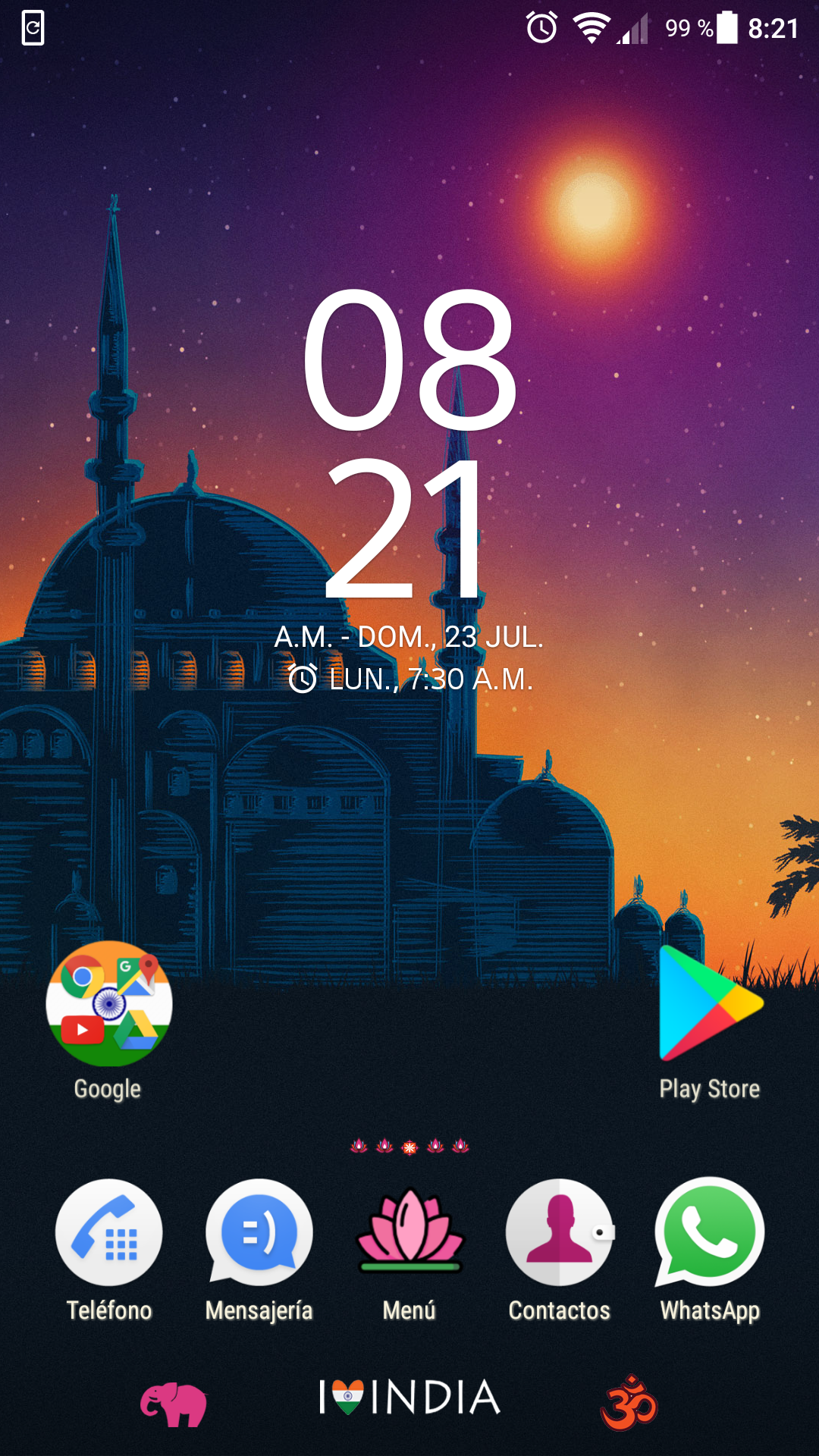This screenshot has height=1456, width=819.
Task: Open the Teléfono dialer app
Action: (x=109, y=1232)
